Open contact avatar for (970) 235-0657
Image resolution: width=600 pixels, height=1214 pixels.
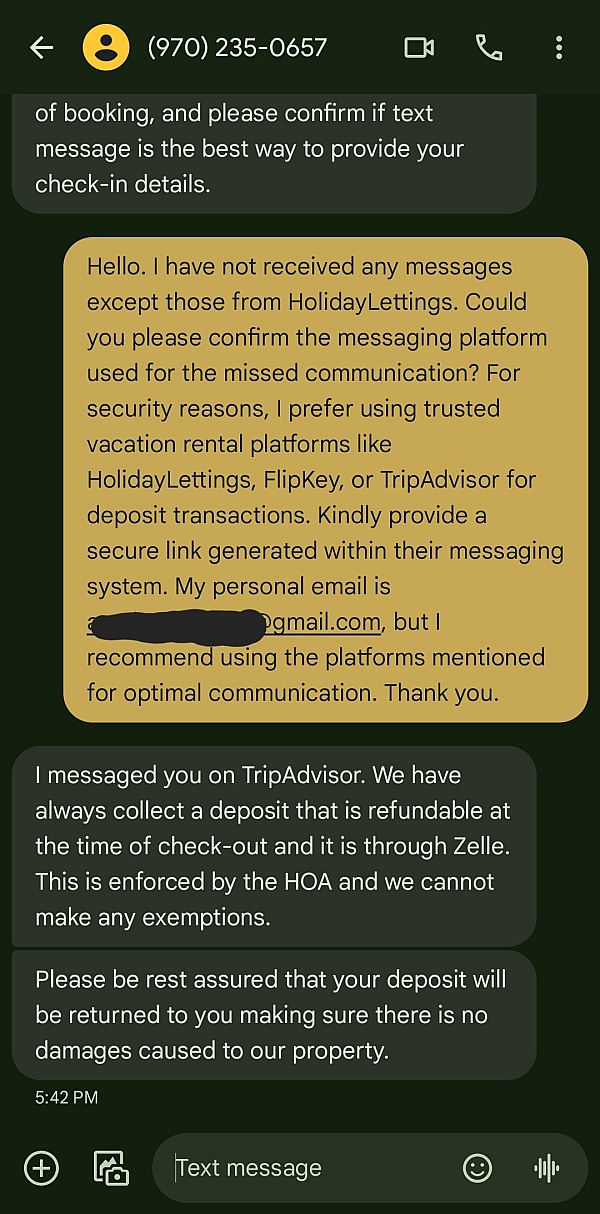(106, 46)
